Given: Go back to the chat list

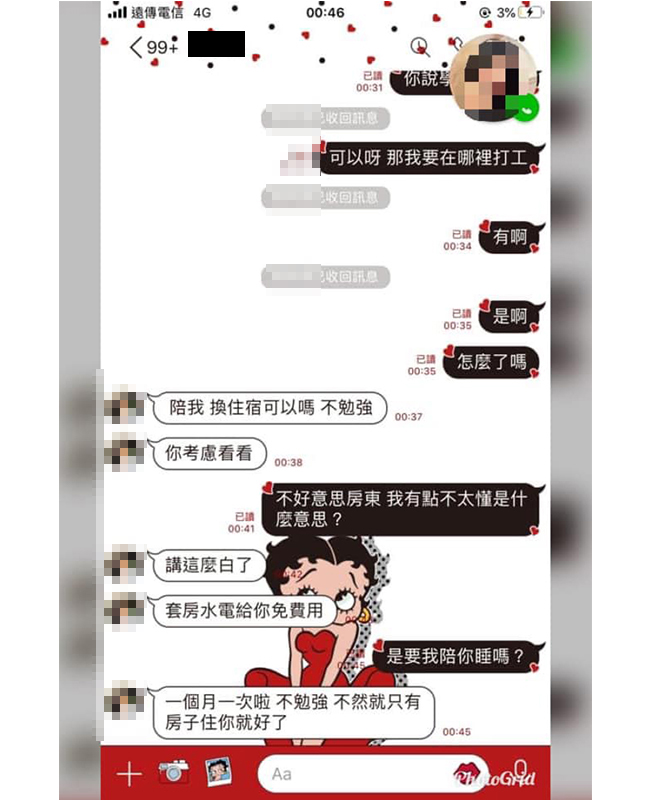Looking at the screenshot, I should click(x=138, y=46).
